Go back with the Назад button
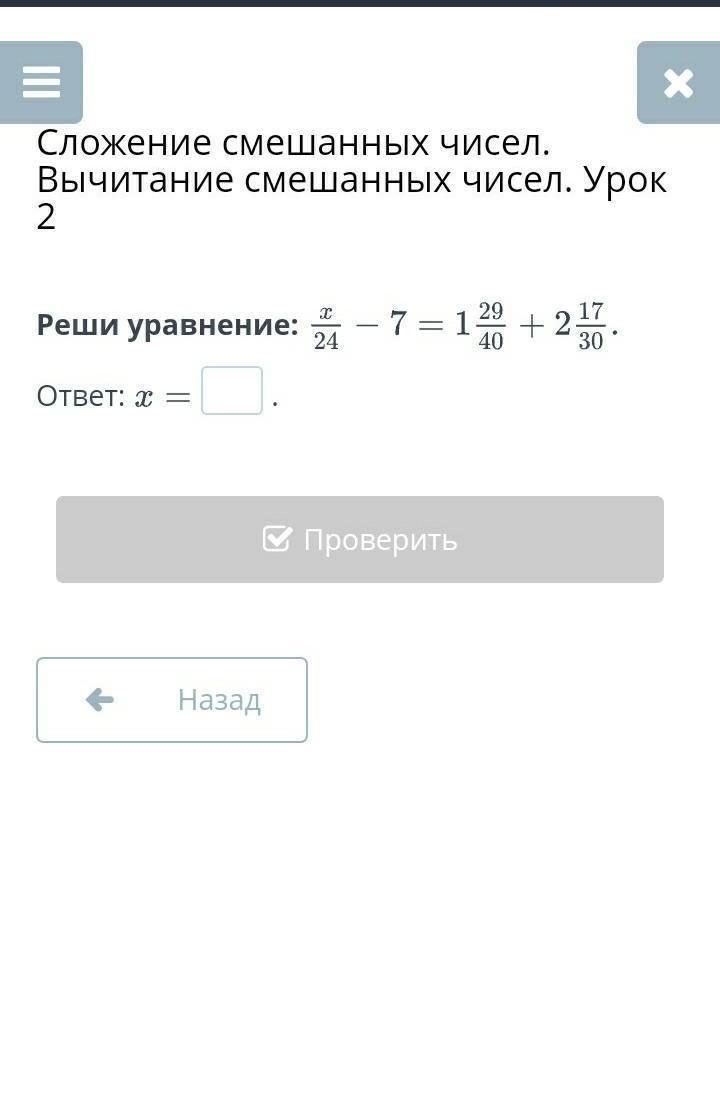This screenshot has width=720, height=1095. (x=172, y=700)
